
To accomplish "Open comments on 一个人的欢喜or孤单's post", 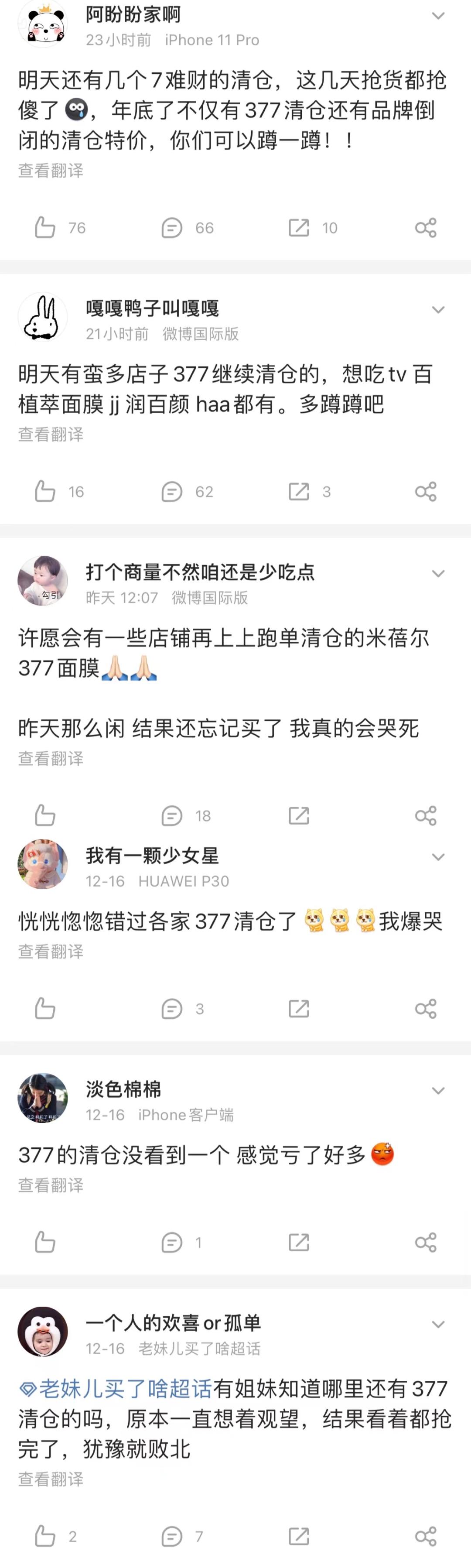I will click(x=172, y=1536).
